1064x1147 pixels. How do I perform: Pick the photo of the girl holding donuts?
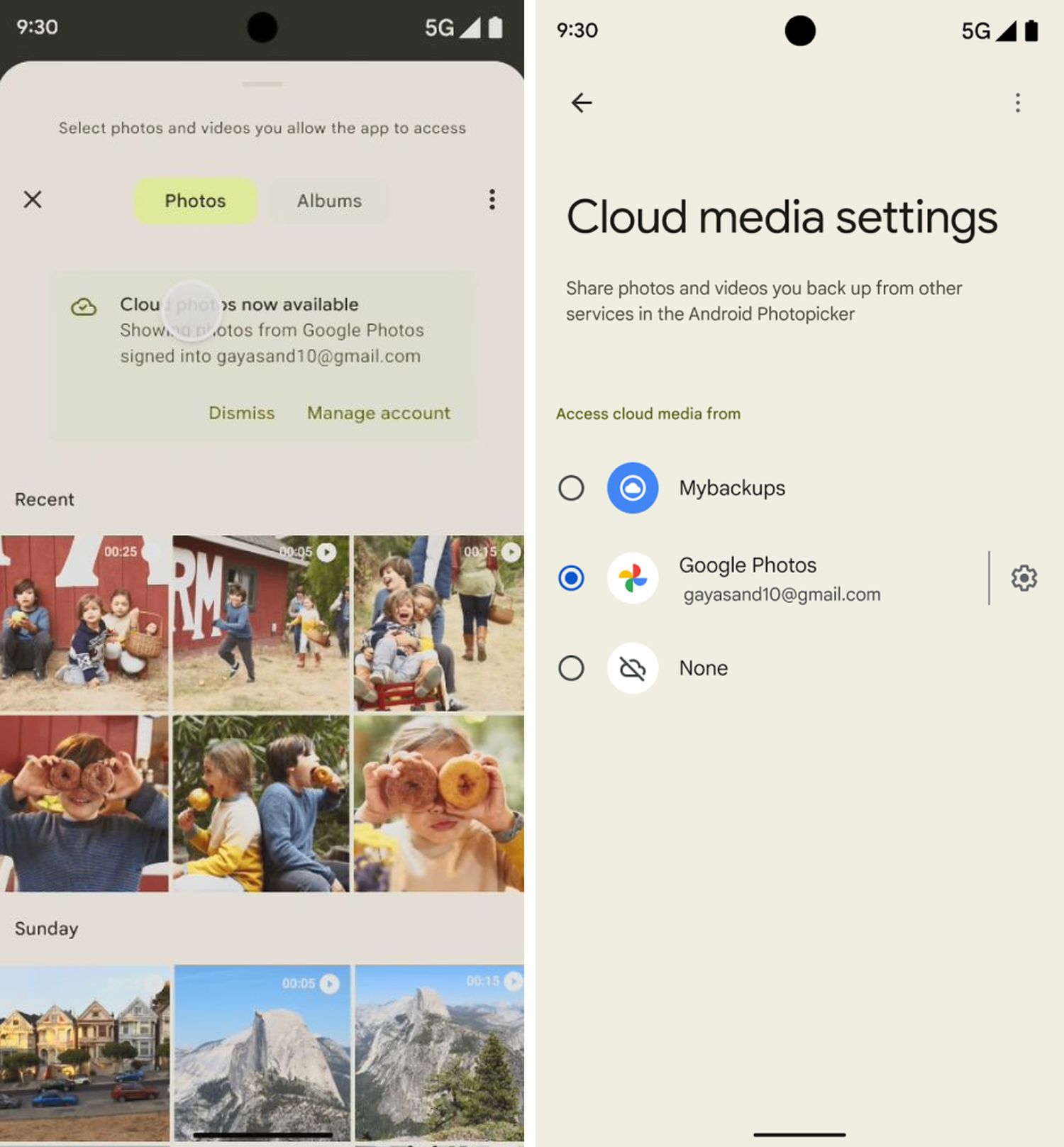(x=438, y=803)
